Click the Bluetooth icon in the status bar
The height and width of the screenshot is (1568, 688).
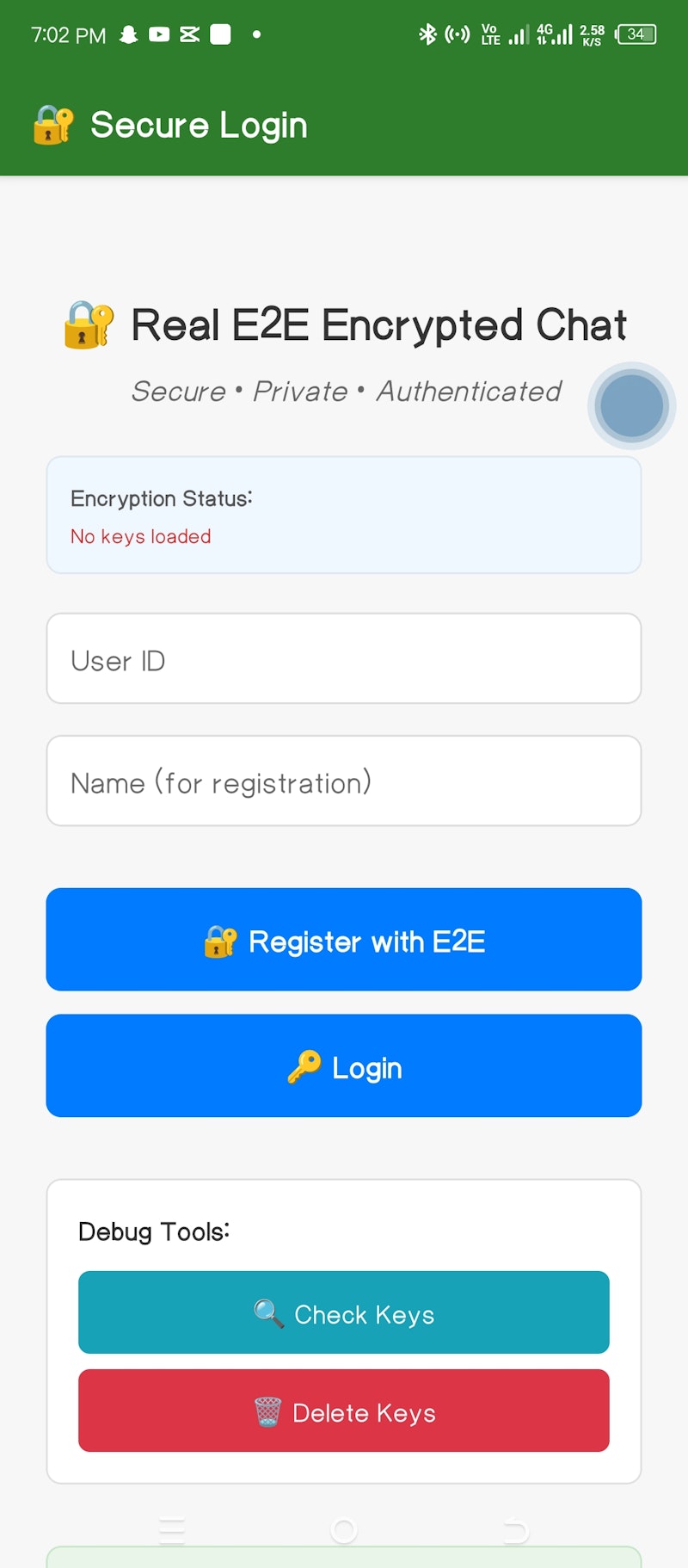[x=427, y=34]
